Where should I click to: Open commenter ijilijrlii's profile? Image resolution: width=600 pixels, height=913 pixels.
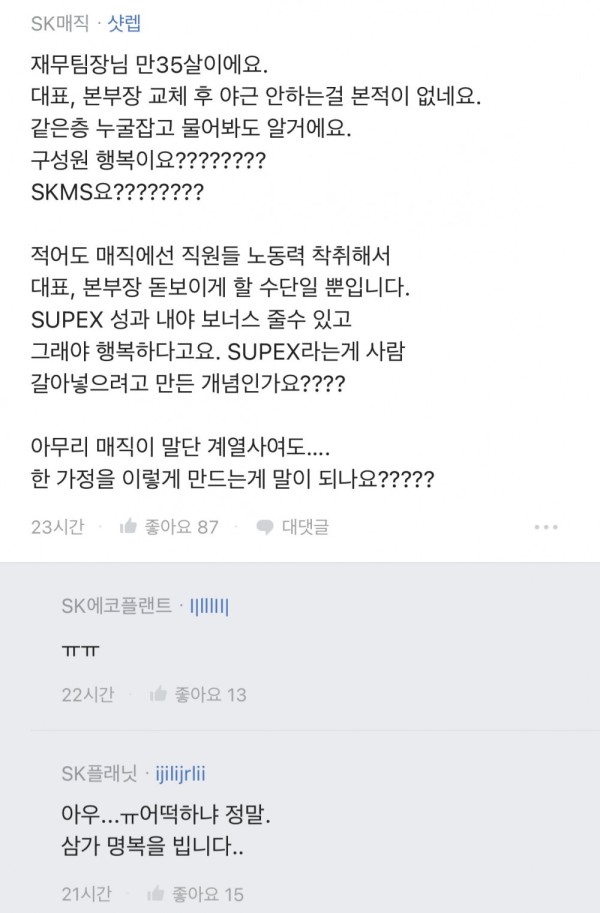coord(181,773)
